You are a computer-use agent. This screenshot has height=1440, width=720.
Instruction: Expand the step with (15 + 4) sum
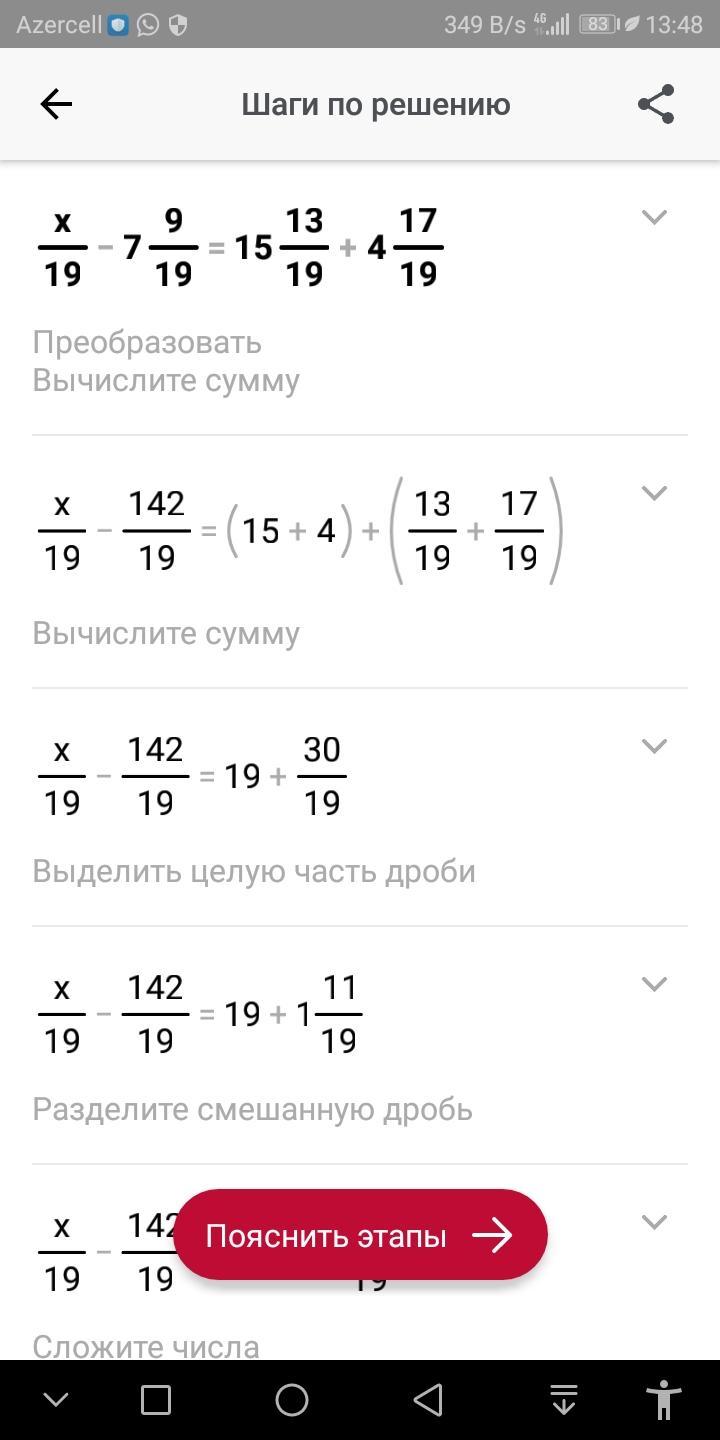[654, 493]
